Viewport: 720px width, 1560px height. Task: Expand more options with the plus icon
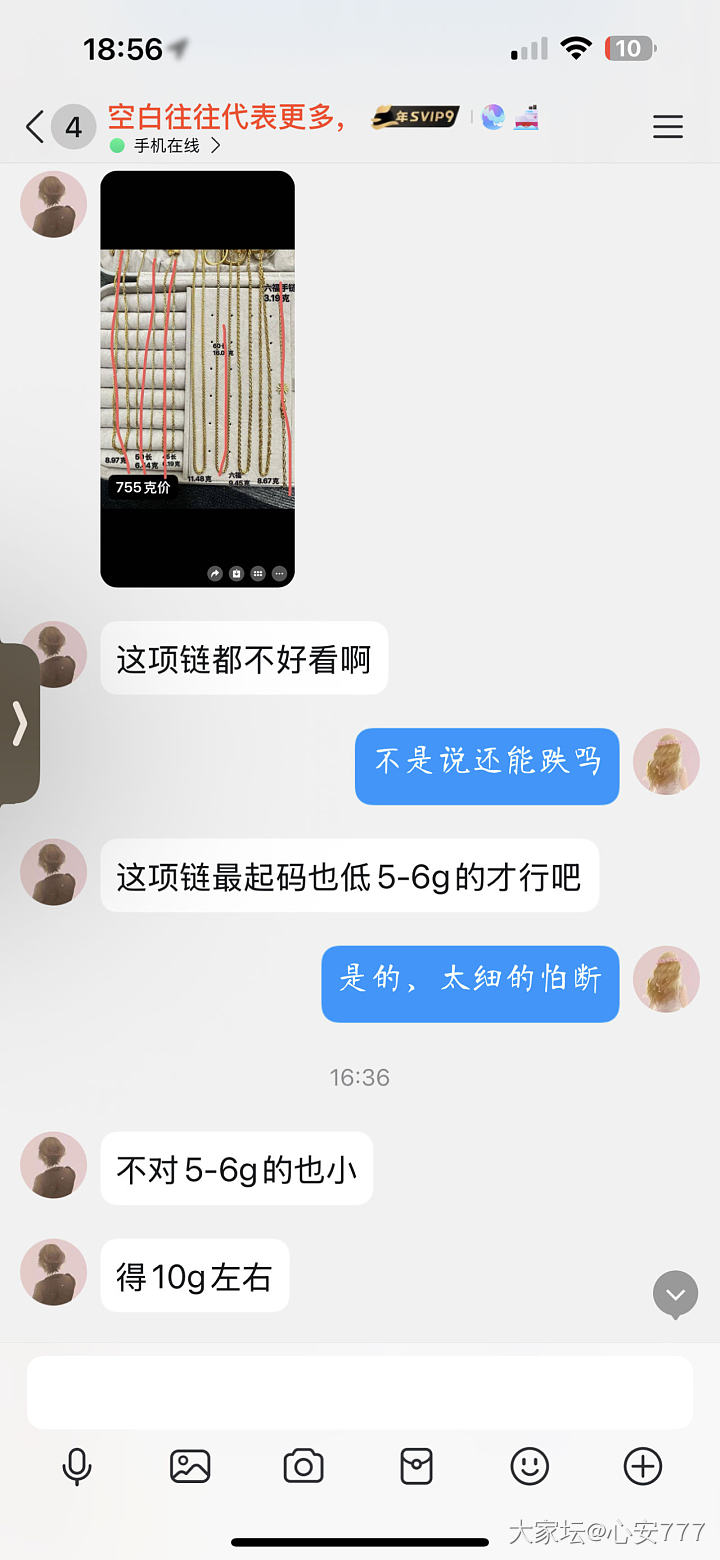tap(643, 1467)
